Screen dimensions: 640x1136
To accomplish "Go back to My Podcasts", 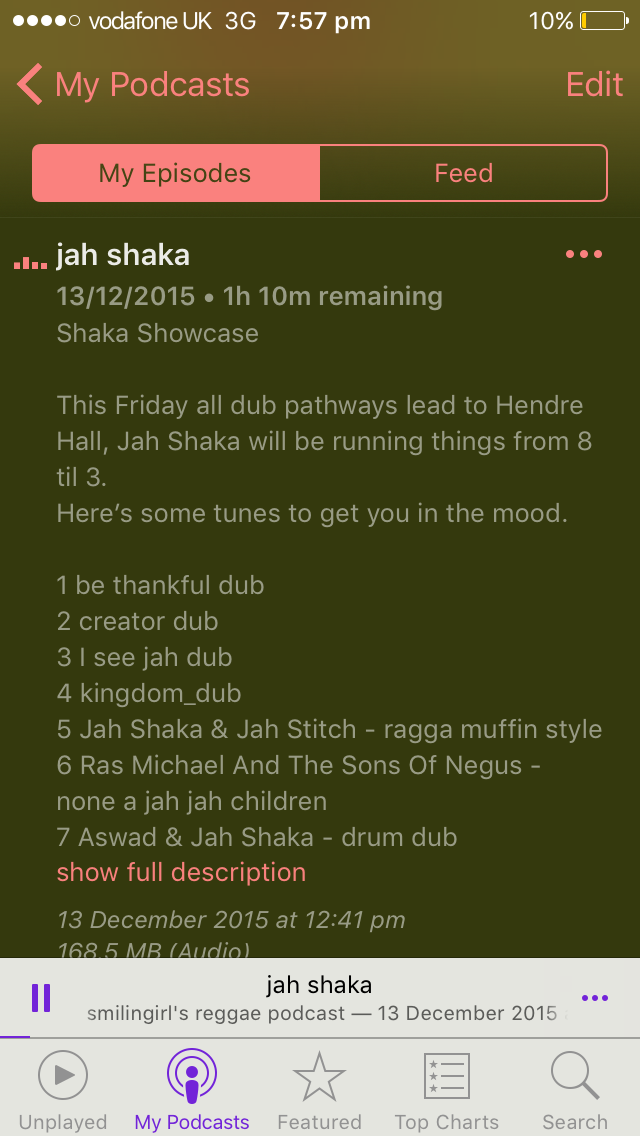I will [133, 85].
